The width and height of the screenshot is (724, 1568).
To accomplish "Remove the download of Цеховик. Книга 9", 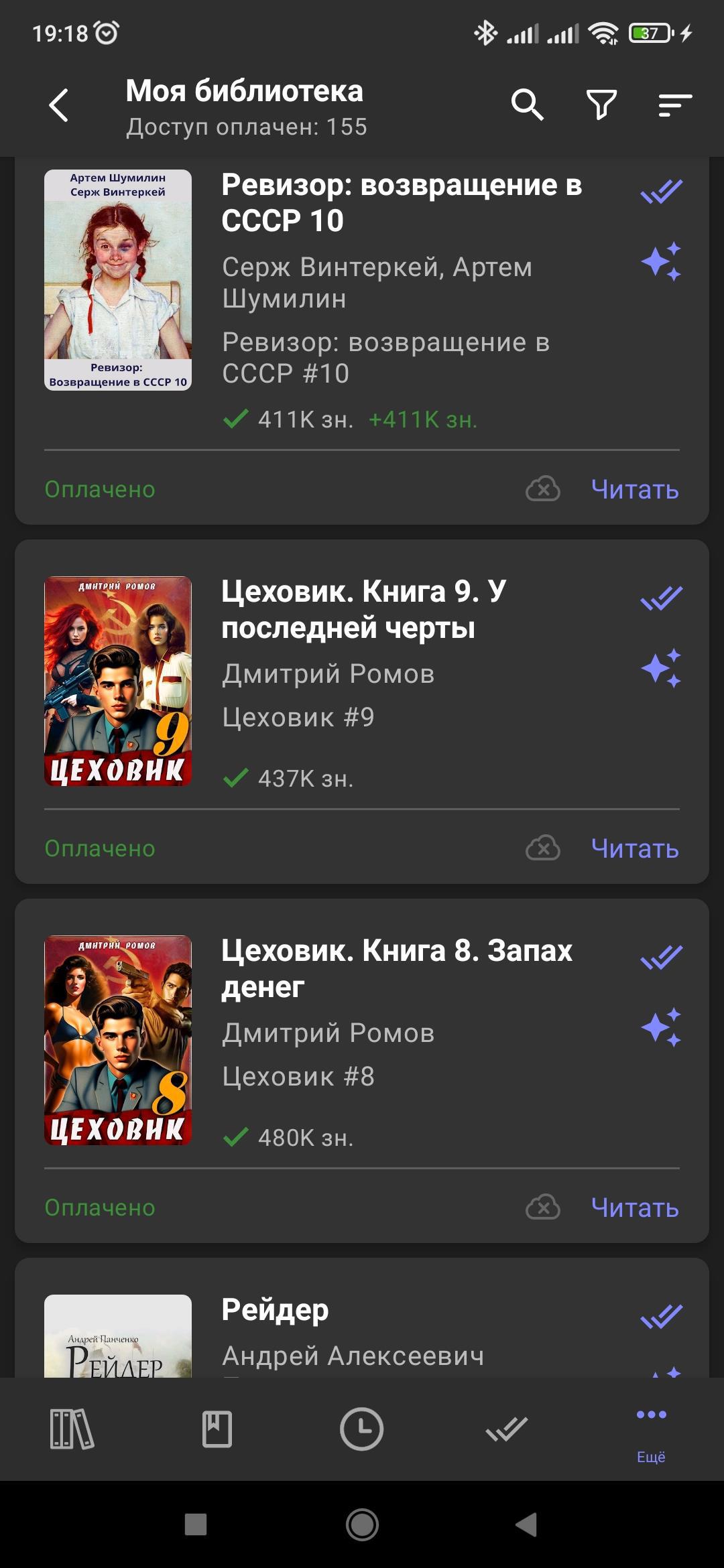I will [543, 848].
